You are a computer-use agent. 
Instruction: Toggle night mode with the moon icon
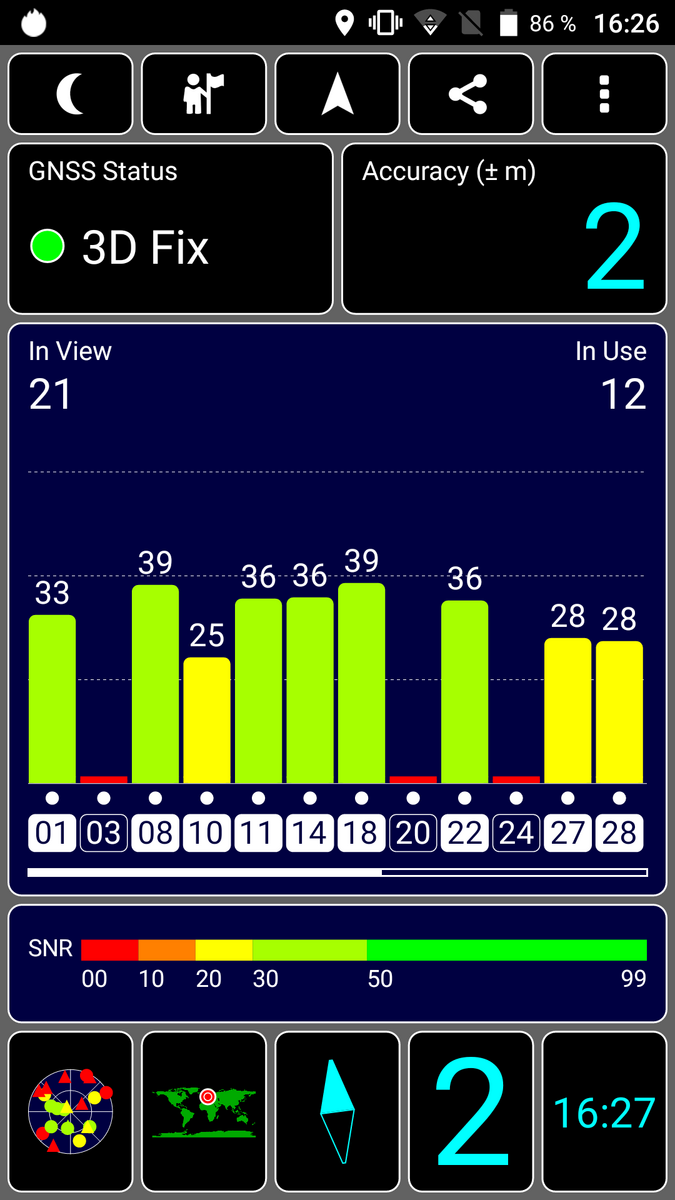click(x=70, y=94)
